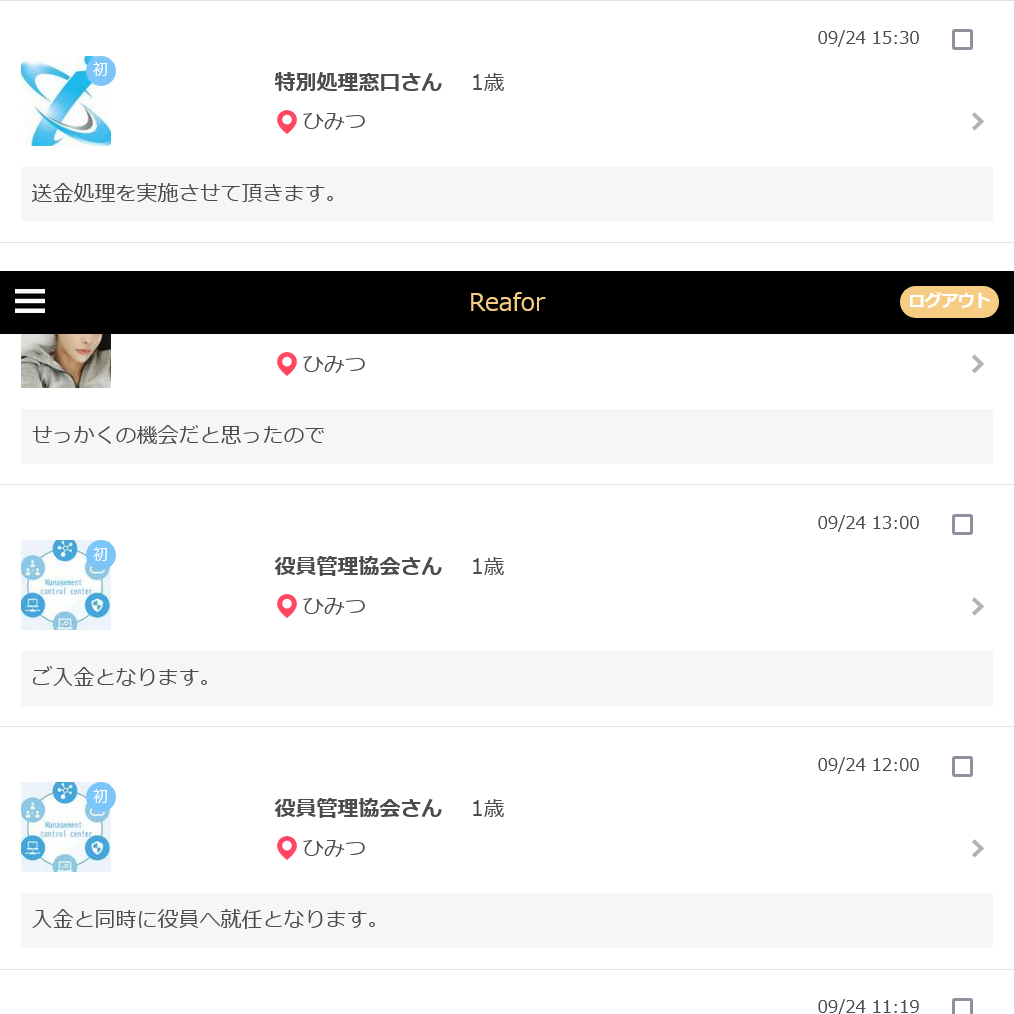Check the box for the 11:19 message

pos(962,1006)
